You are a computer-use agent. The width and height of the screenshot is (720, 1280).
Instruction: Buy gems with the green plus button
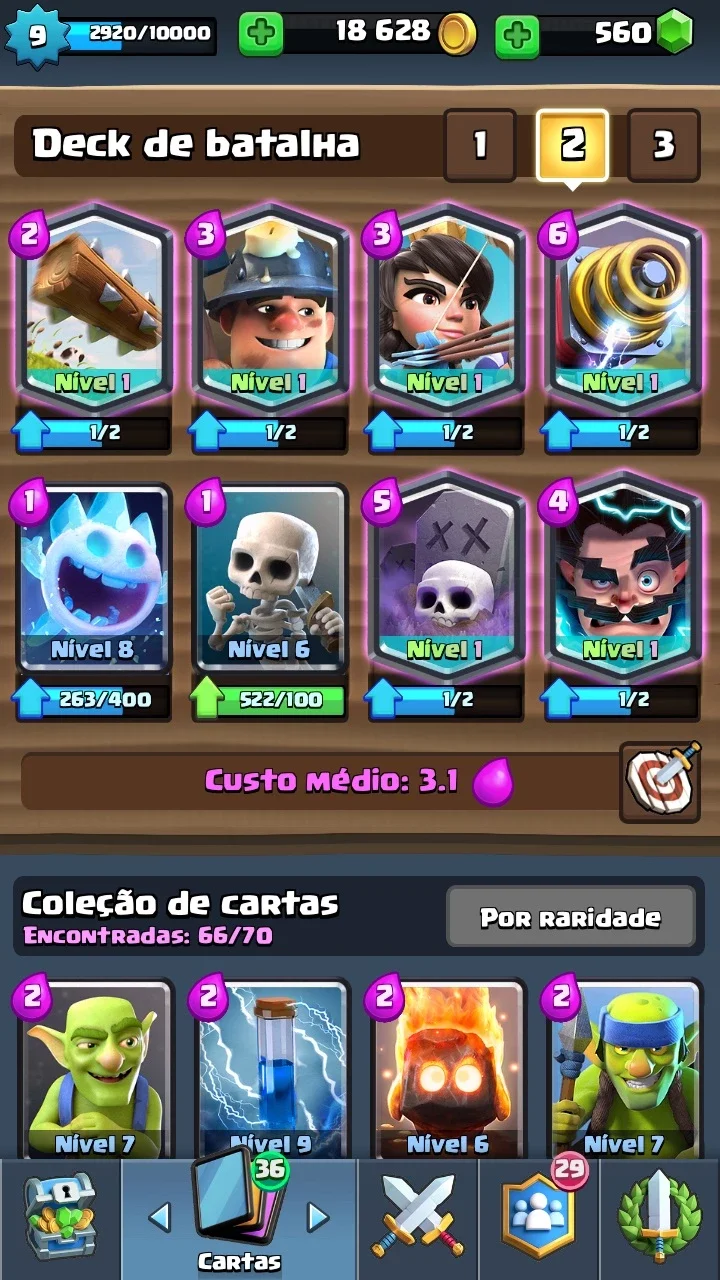click(x=517, y=35)
